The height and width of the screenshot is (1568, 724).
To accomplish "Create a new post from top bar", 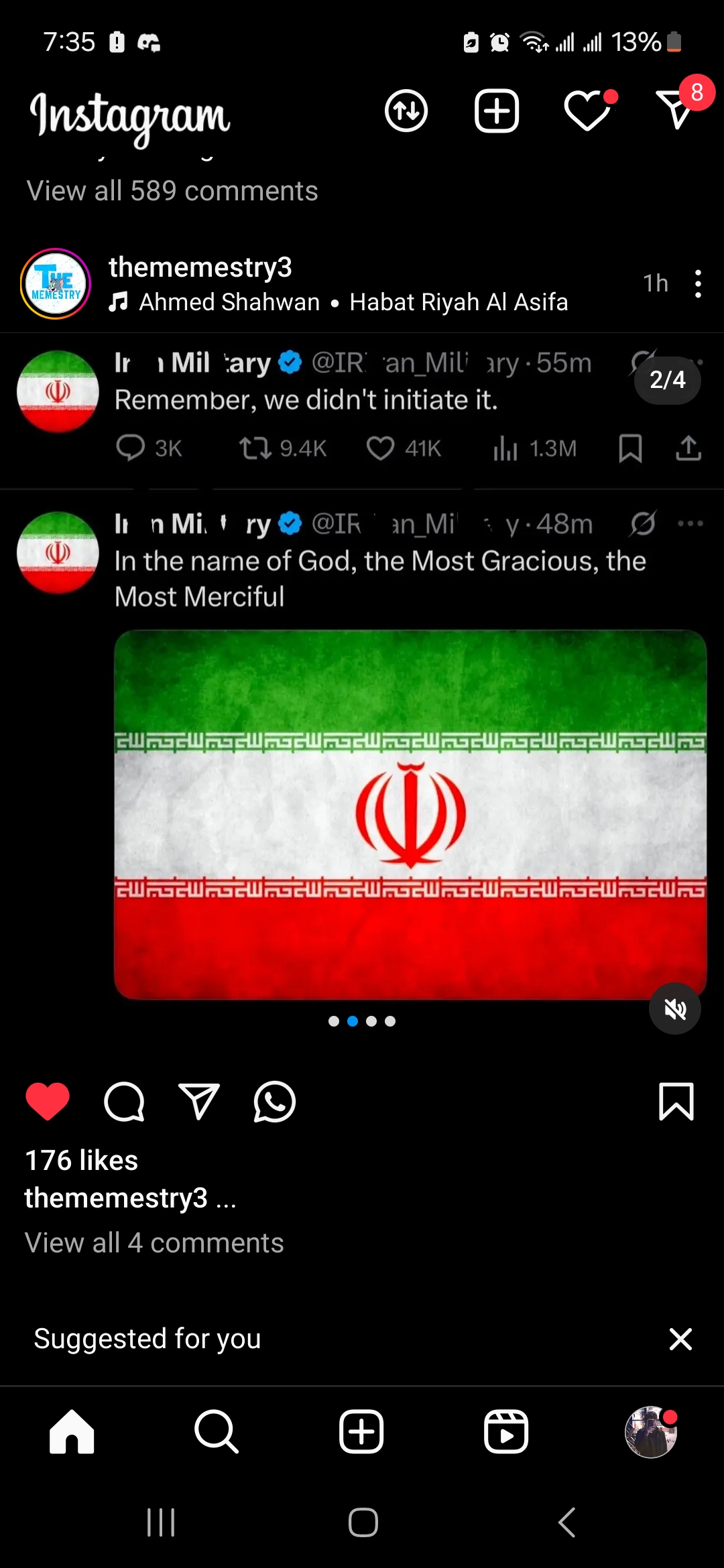I will pyautogui.click(x=497, y=111).
